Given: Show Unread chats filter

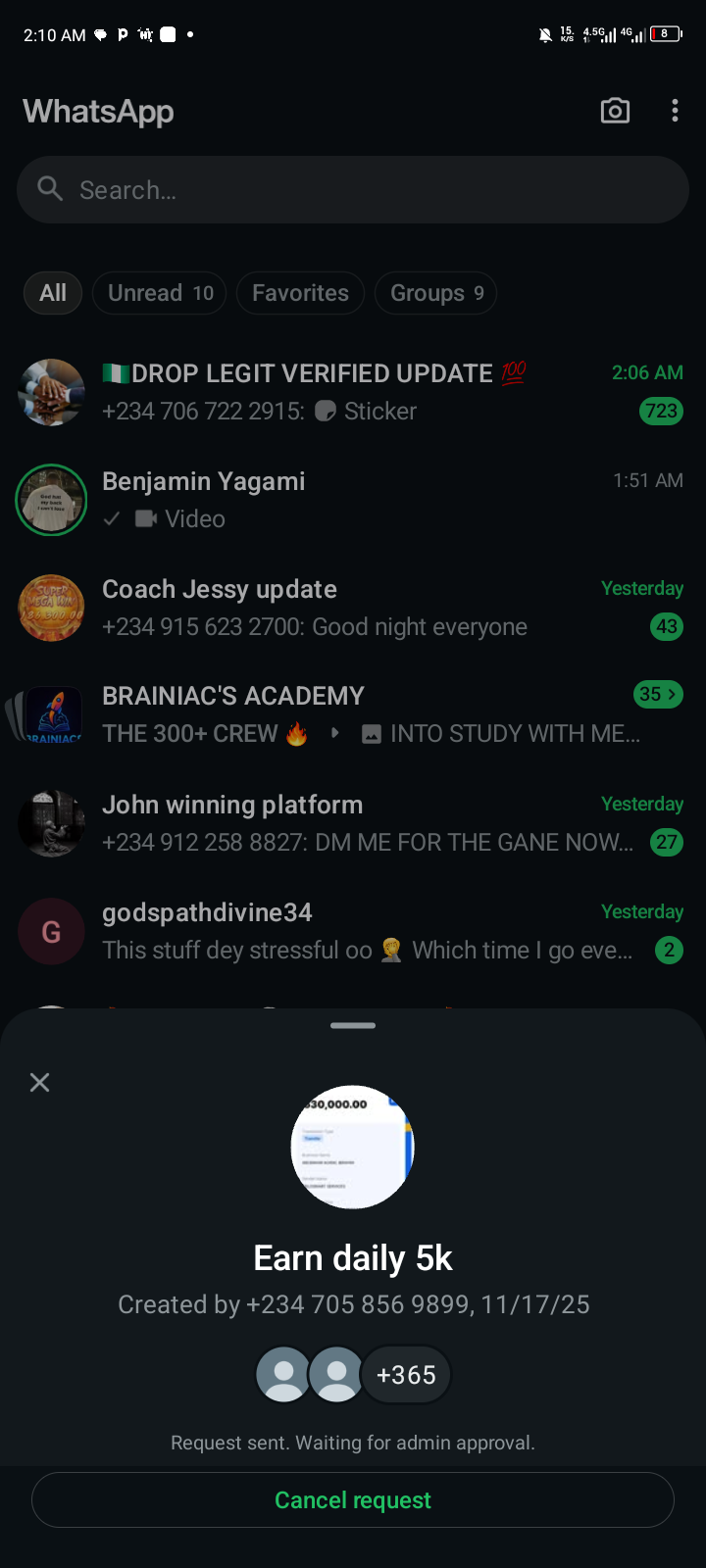Looking at the screenshot, I should coord(160,293).
